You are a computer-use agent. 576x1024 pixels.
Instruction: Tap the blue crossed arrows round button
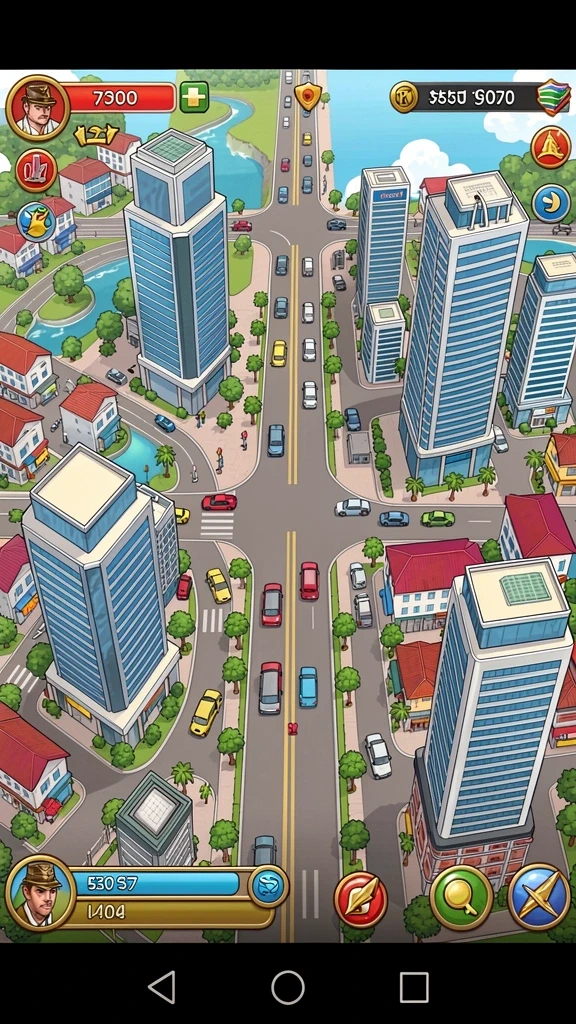[x=539, y=897]
